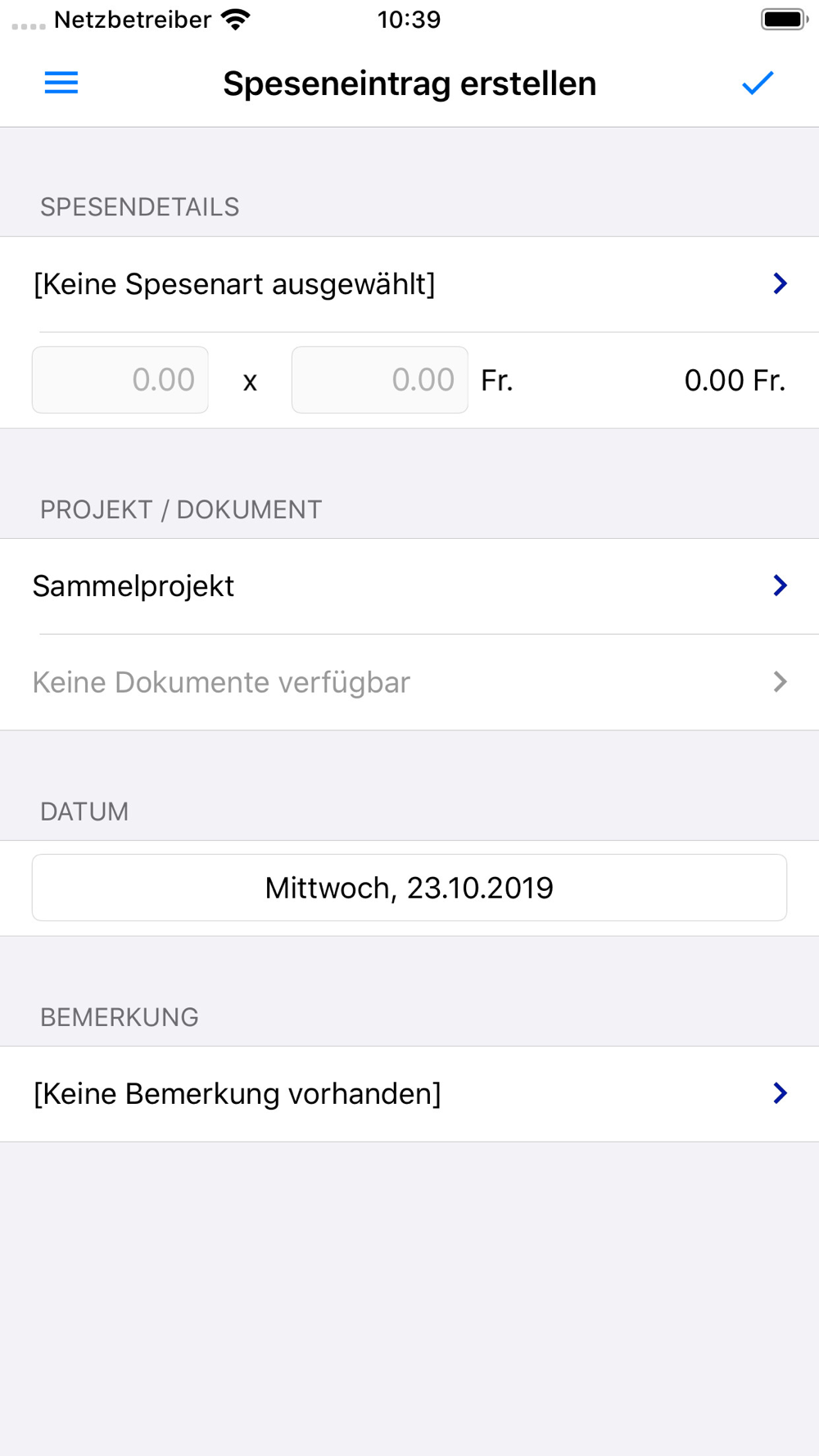This screenshot has width=819, height=1456.
Task: Open the Sammelprojekt project row
Action: [x=409, y=586]
